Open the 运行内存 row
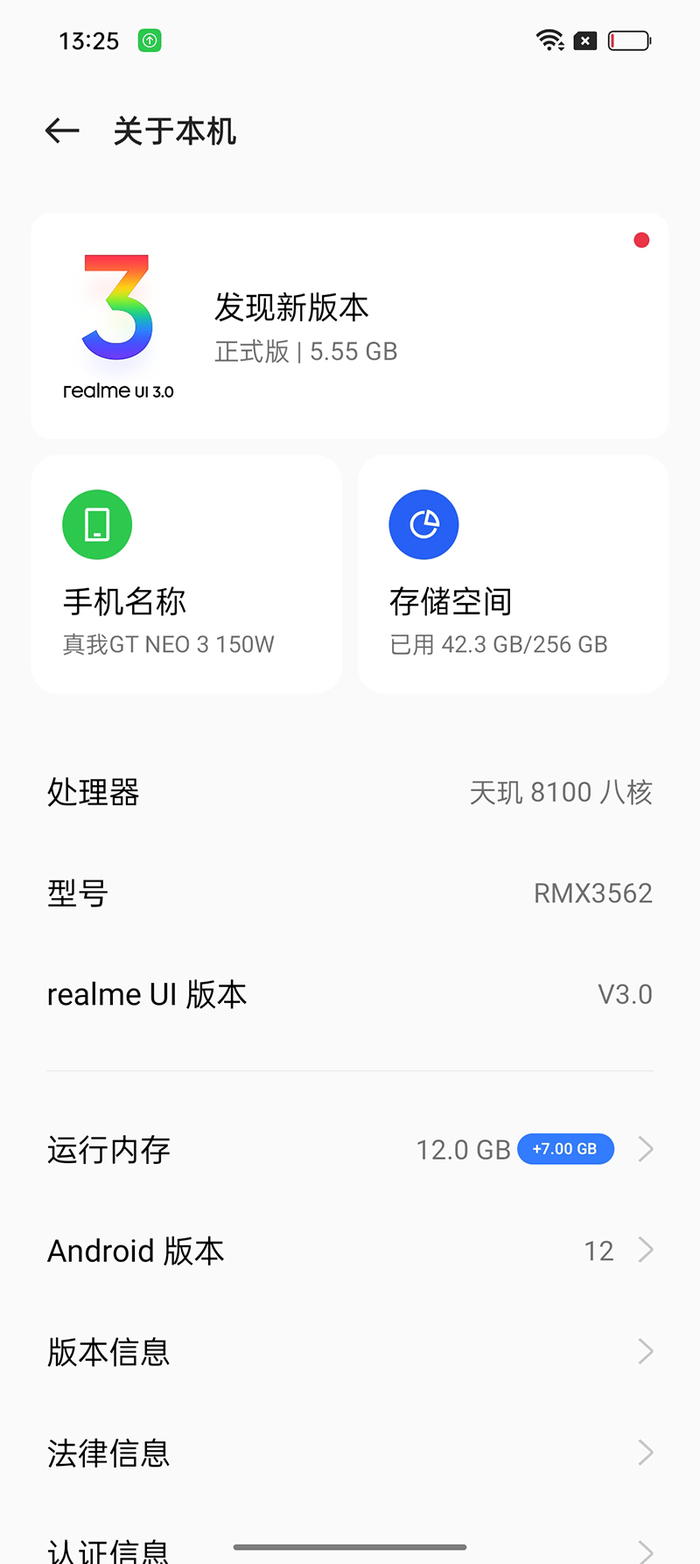The height and width of the screenshot is (1564, 700). point(350,1150)
